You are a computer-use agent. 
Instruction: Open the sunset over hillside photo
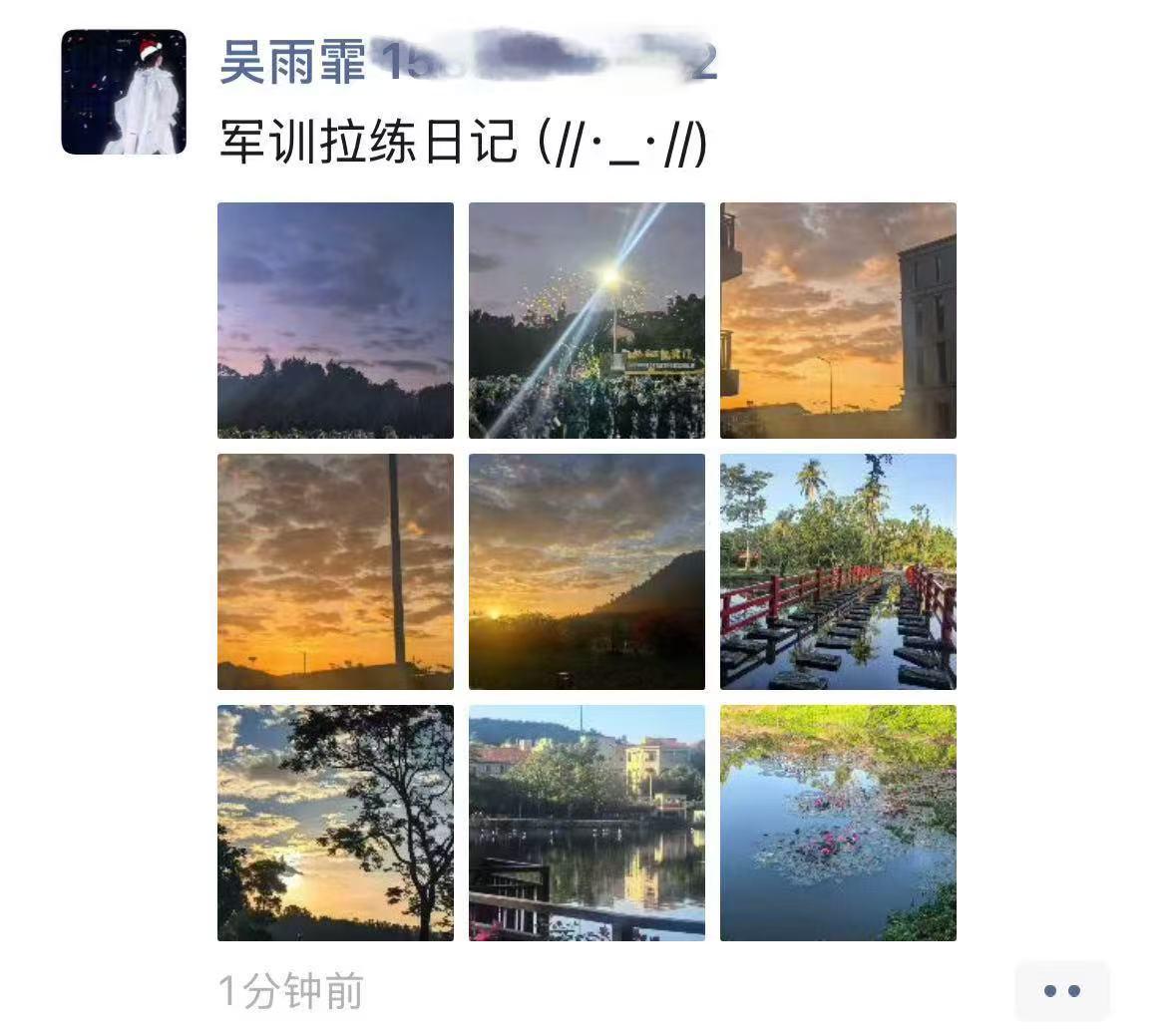pyautogui.click(x=587, y=571)
